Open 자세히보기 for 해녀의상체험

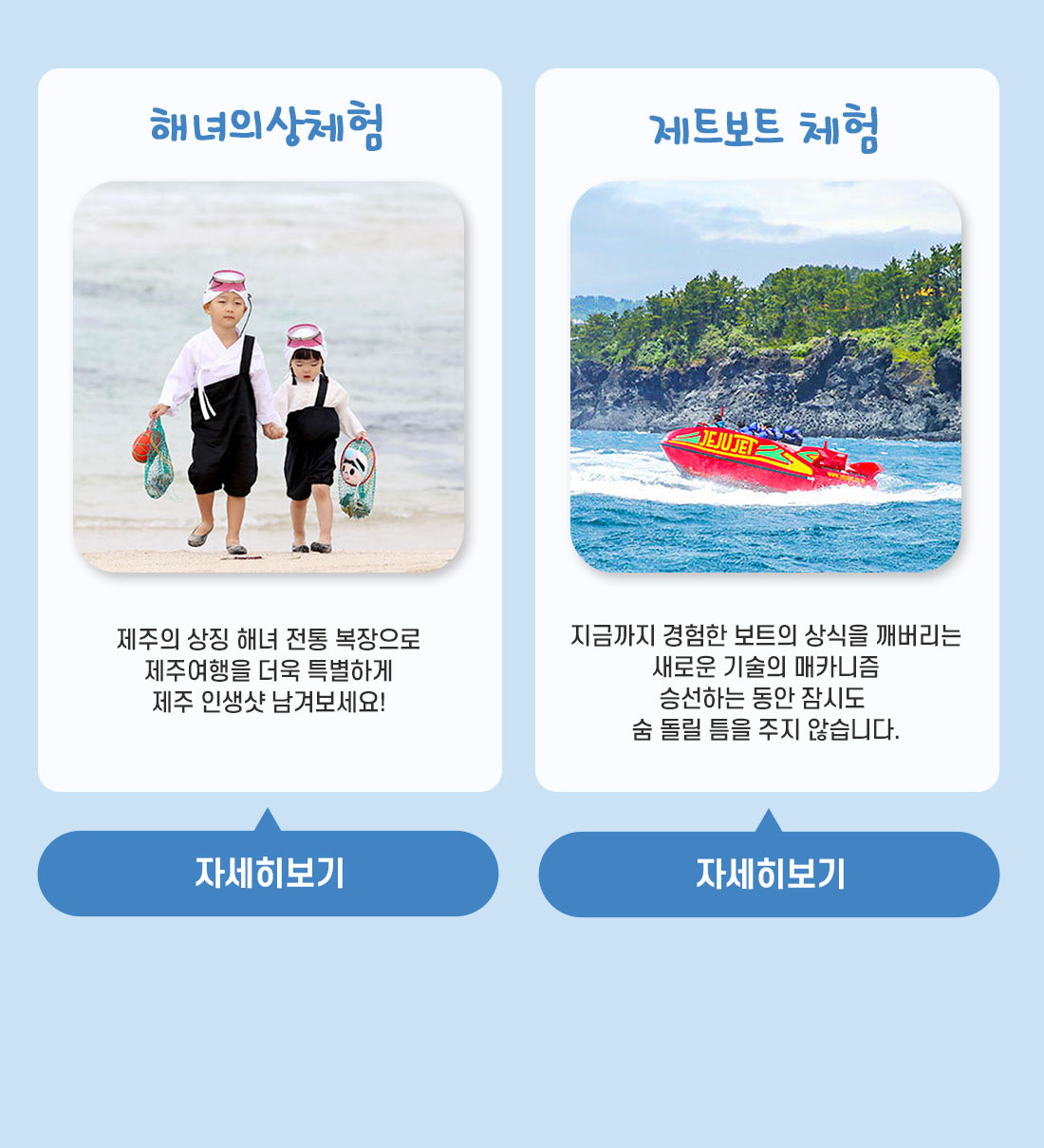(269, 874)
